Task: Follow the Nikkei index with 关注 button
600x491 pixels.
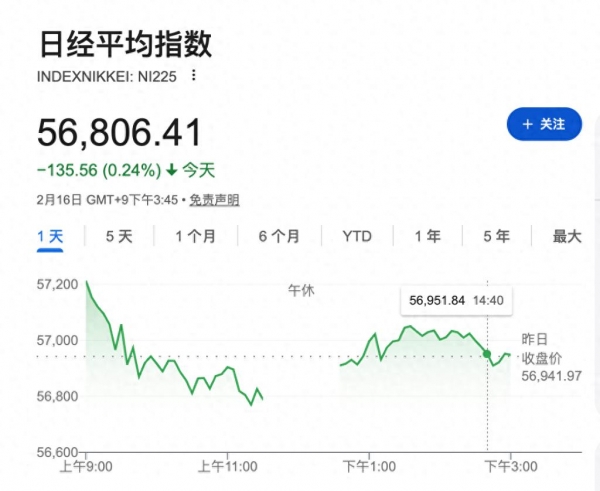Action: (543, 125)
